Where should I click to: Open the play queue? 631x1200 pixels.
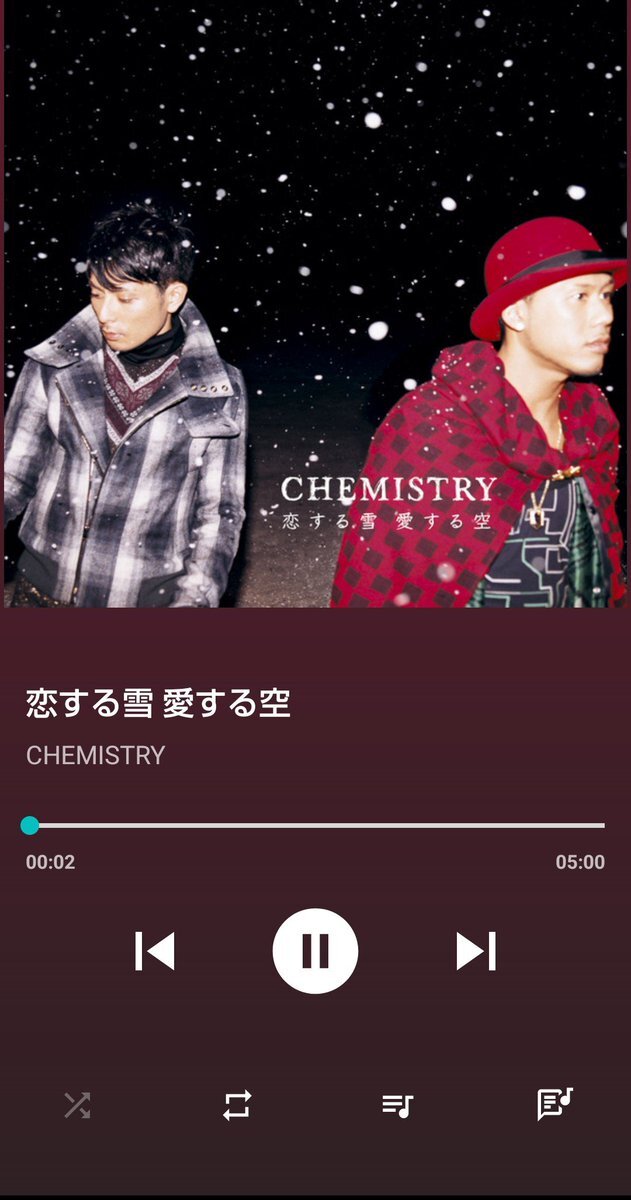point(397,1105)
